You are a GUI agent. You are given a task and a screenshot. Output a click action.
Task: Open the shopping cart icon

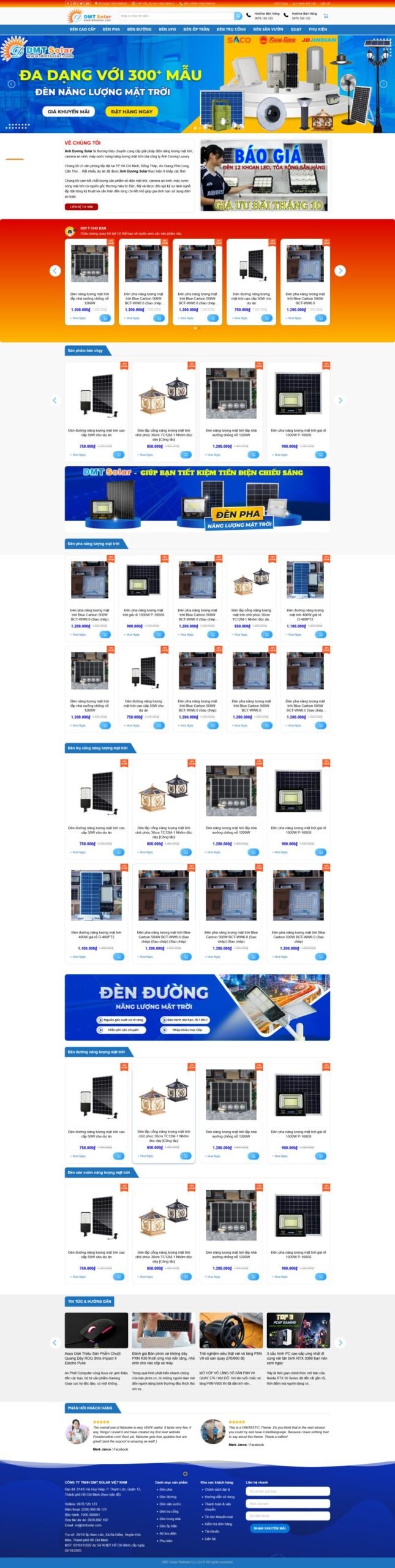[325, 16]
